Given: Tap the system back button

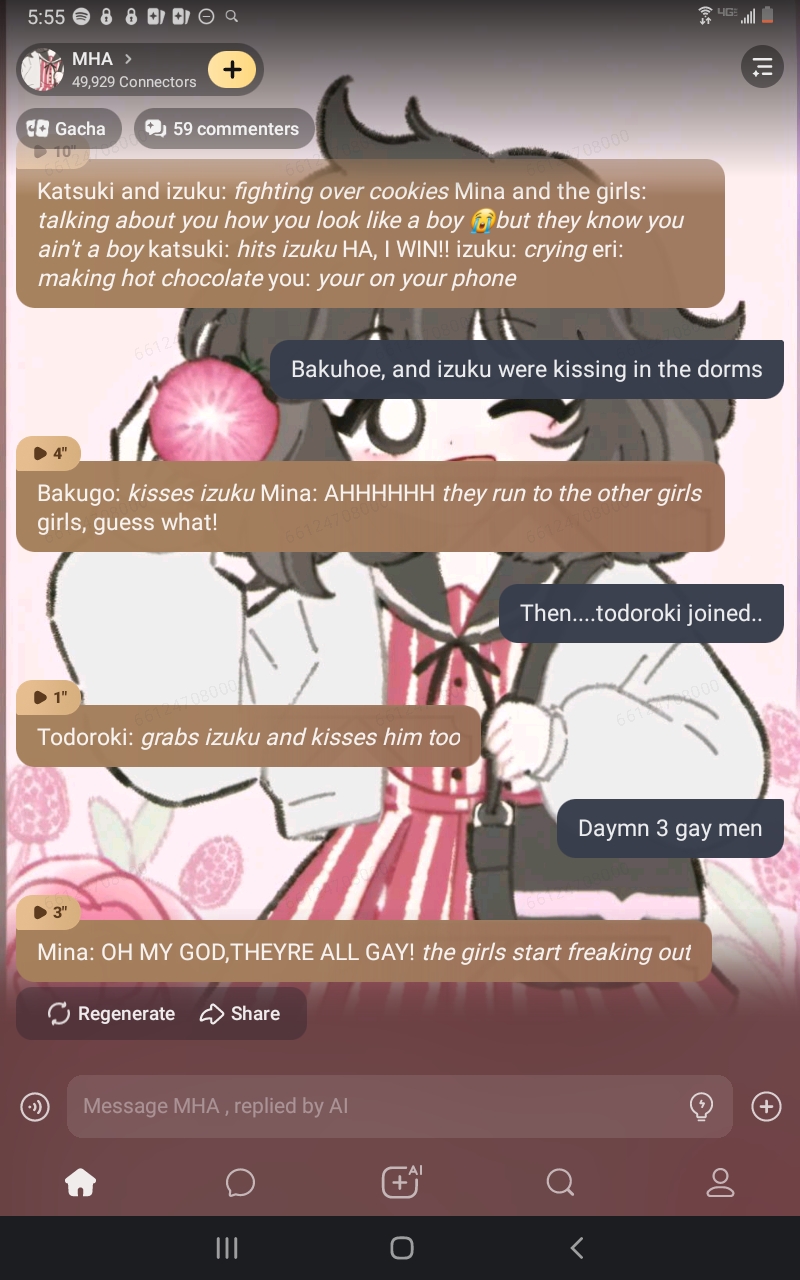Looking at the screenshot, I should 576,1247.
